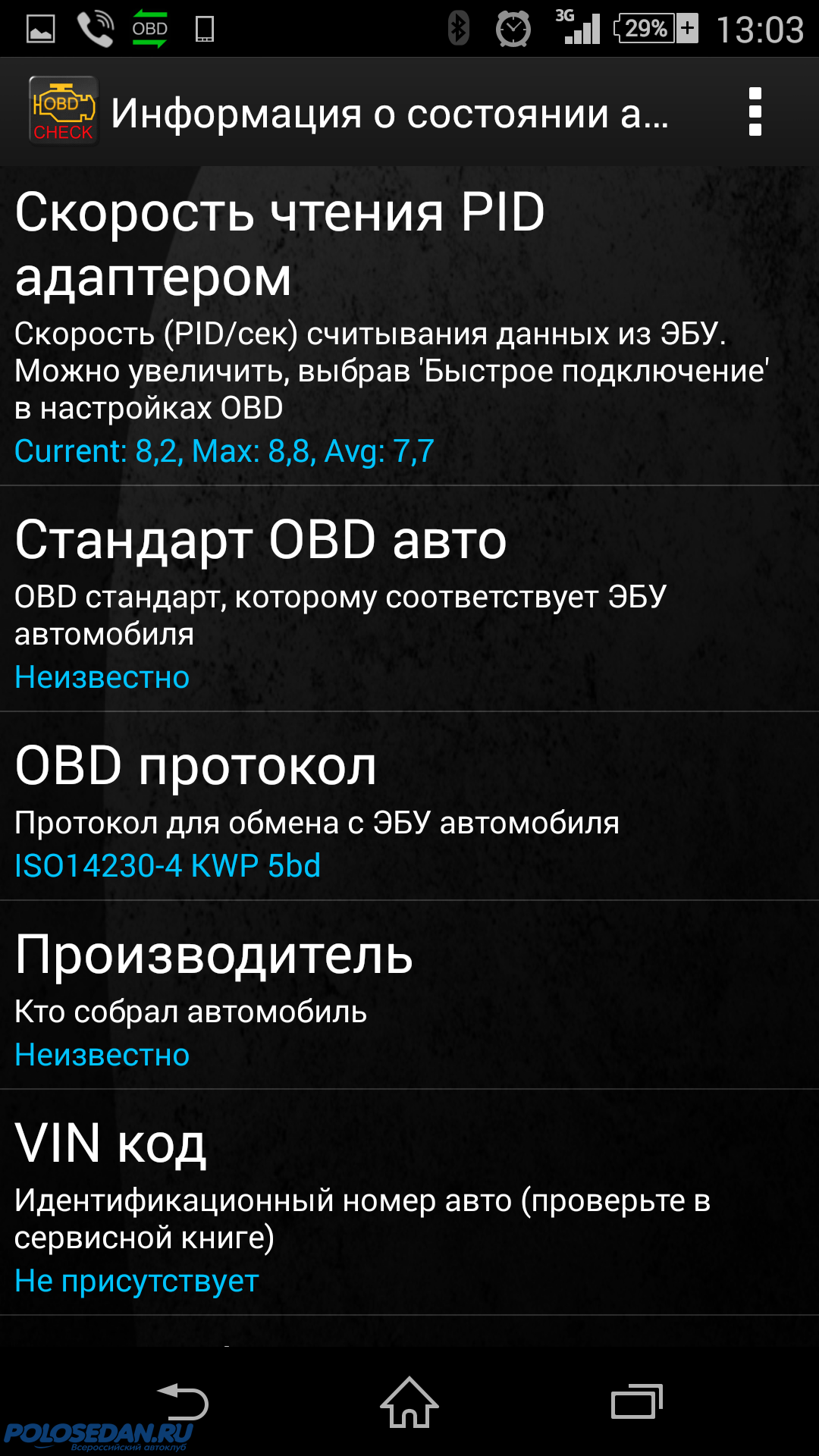Viewport: 819px width, 1456px height.
Task: Open the 'OBD протокол' row
Action: 409,808
